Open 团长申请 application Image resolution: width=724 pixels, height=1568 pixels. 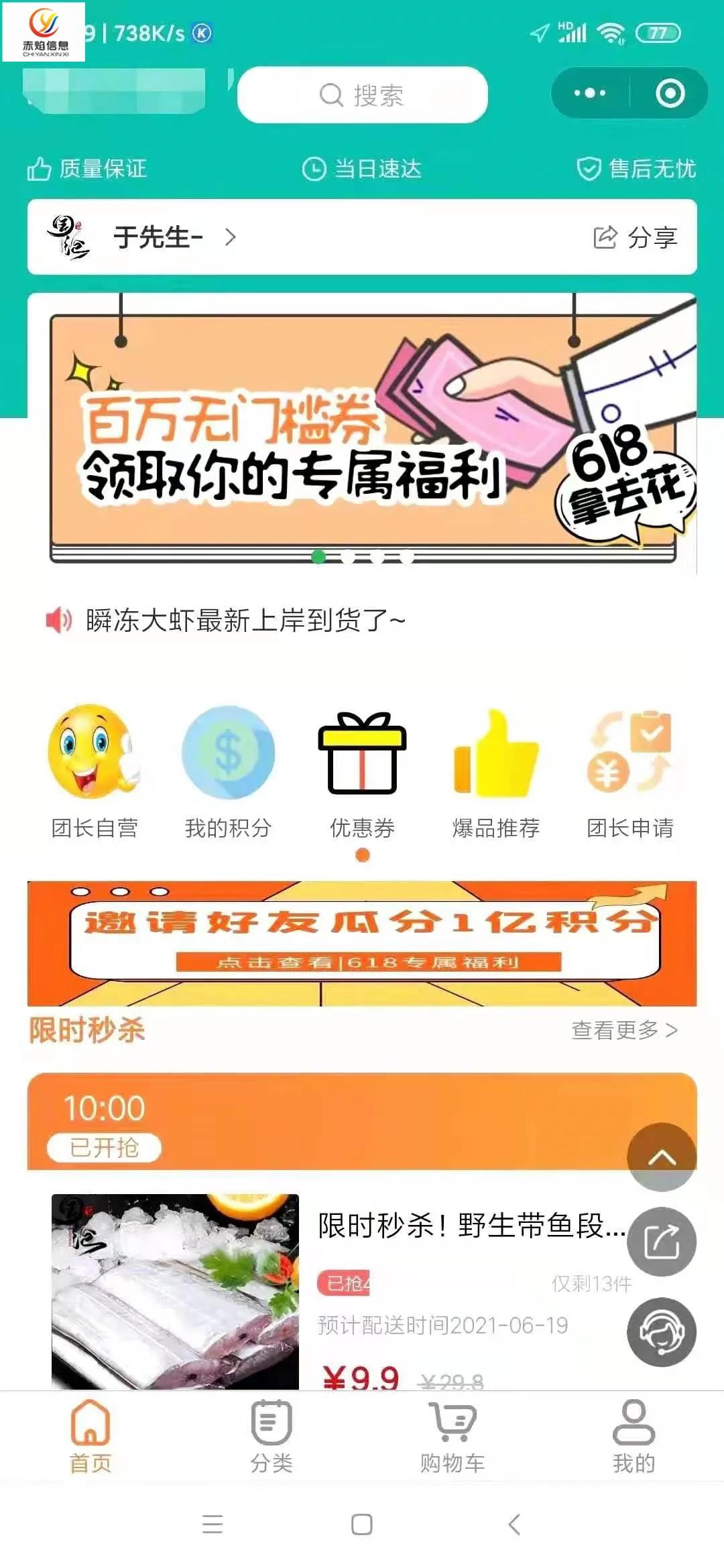630,771
